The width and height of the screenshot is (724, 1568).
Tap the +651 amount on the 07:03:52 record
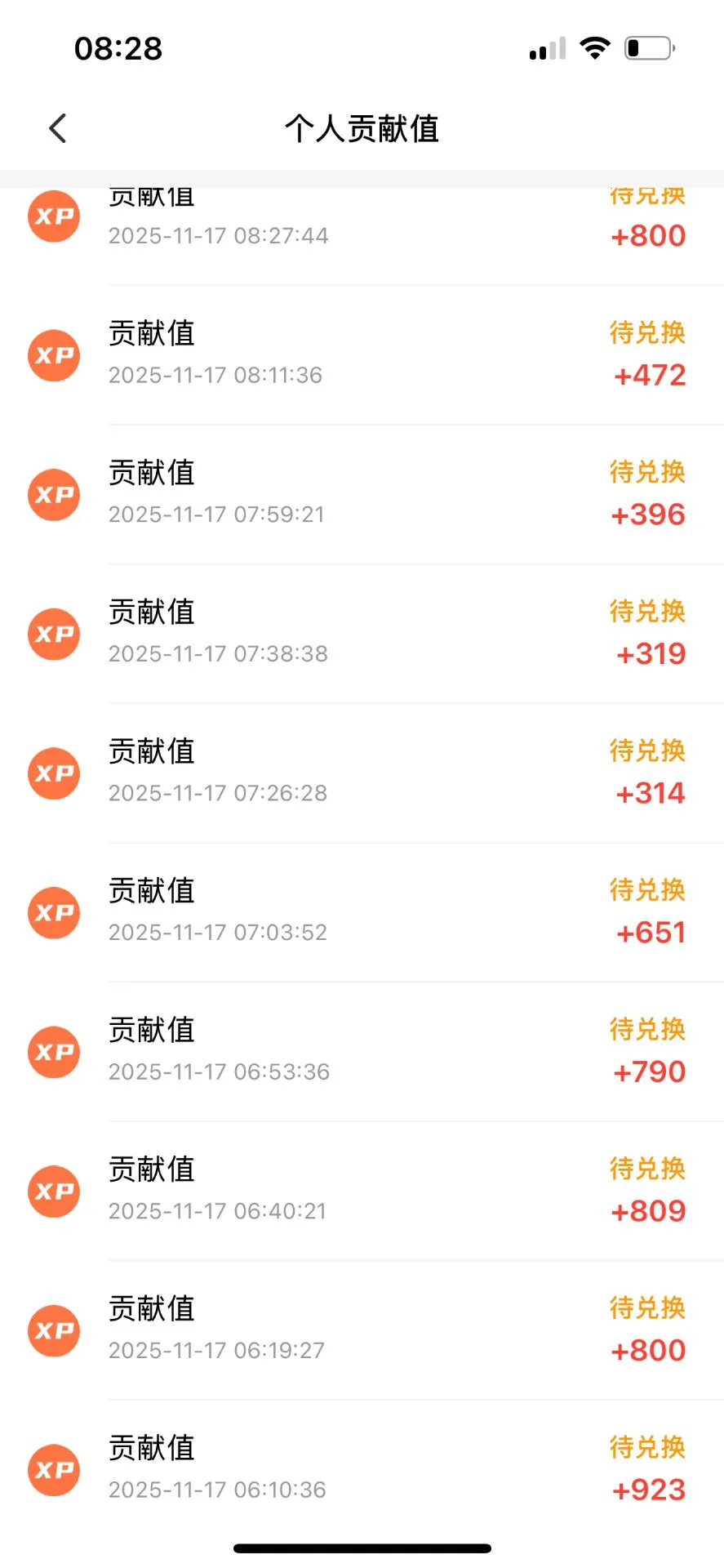(650, 932)
